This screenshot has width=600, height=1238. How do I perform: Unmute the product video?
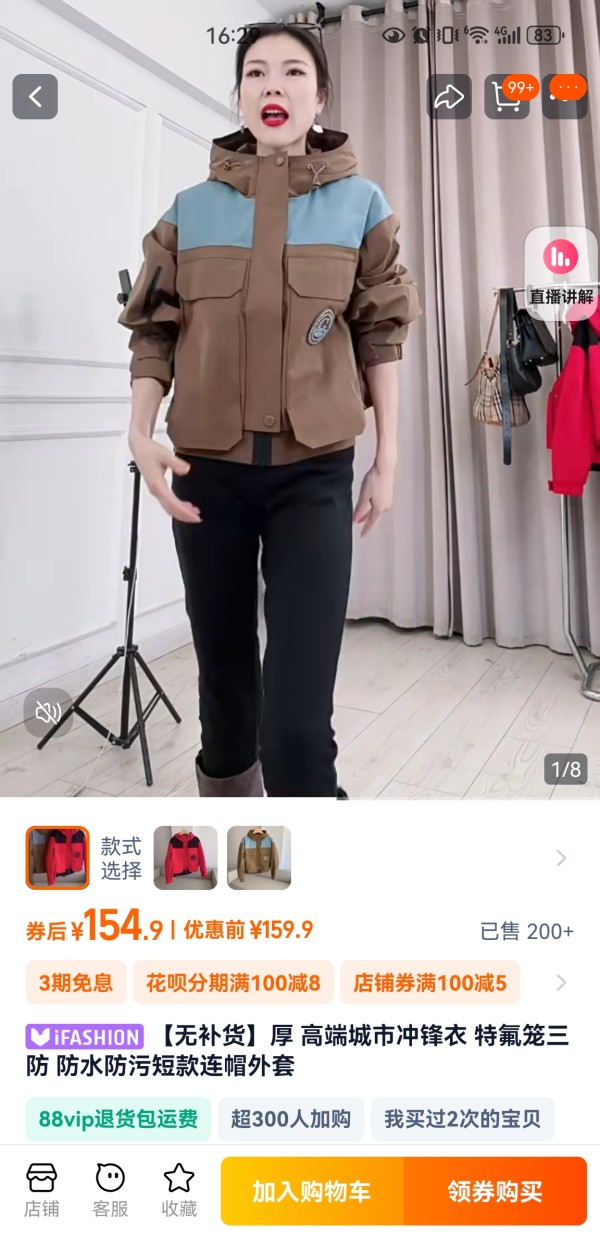48,712
